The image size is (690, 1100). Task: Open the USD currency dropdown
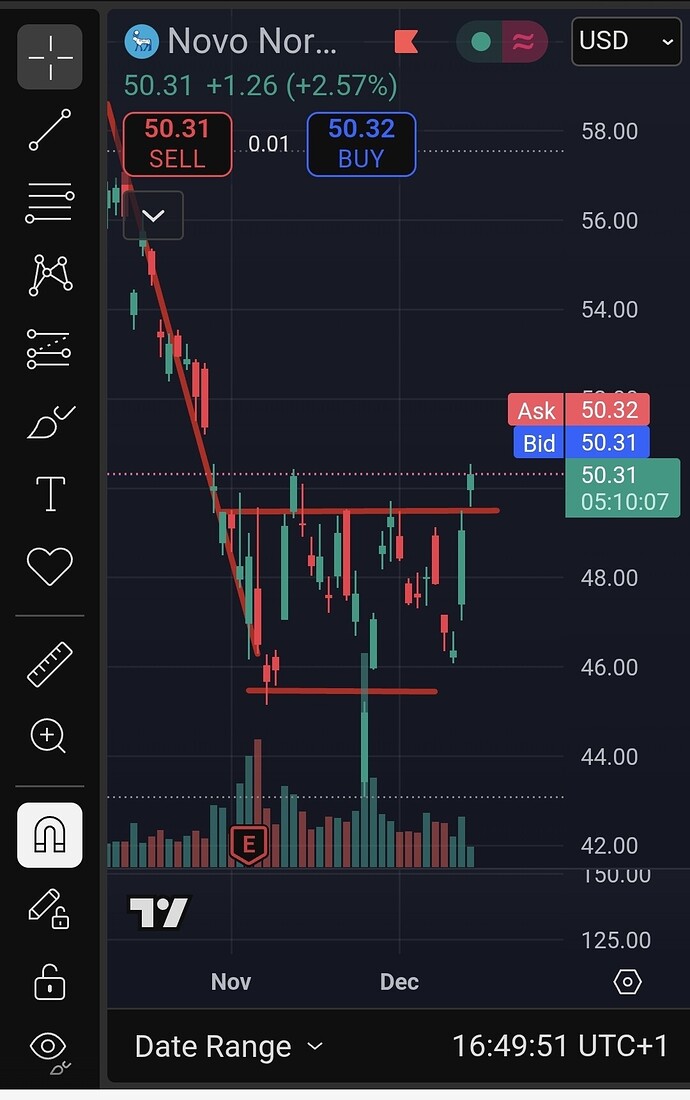click(626, 41)
